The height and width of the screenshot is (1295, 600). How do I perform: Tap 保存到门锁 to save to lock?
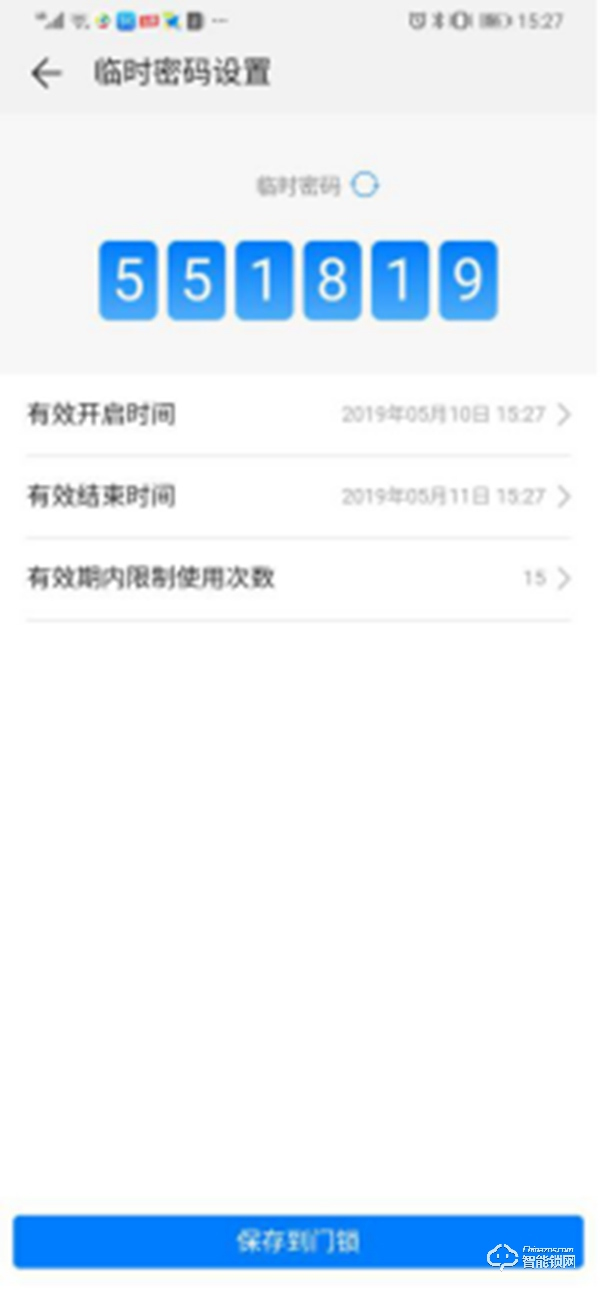(298, 1242)
